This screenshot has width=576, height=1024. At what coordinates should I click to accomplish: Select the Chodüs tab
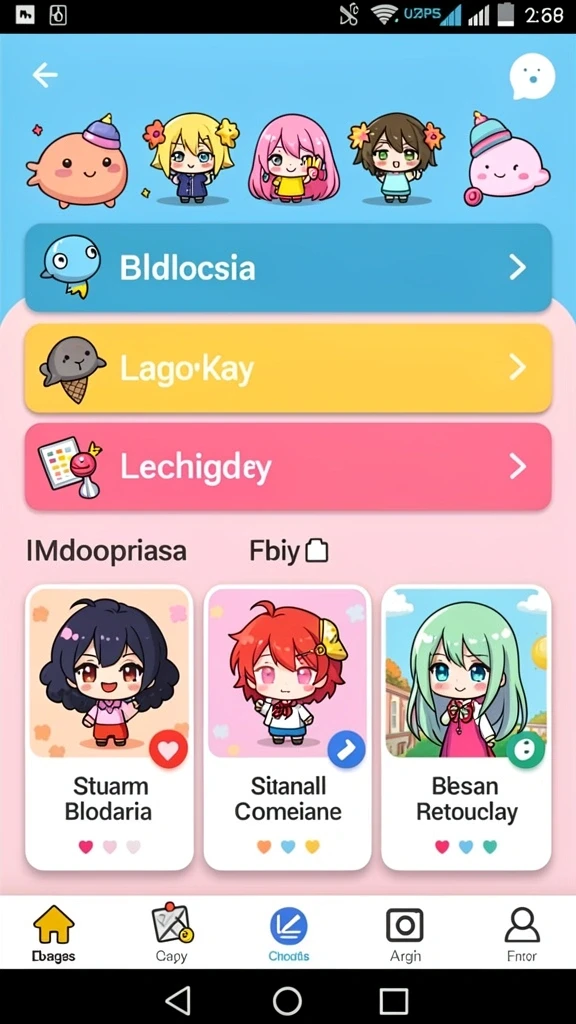point(289,933)
